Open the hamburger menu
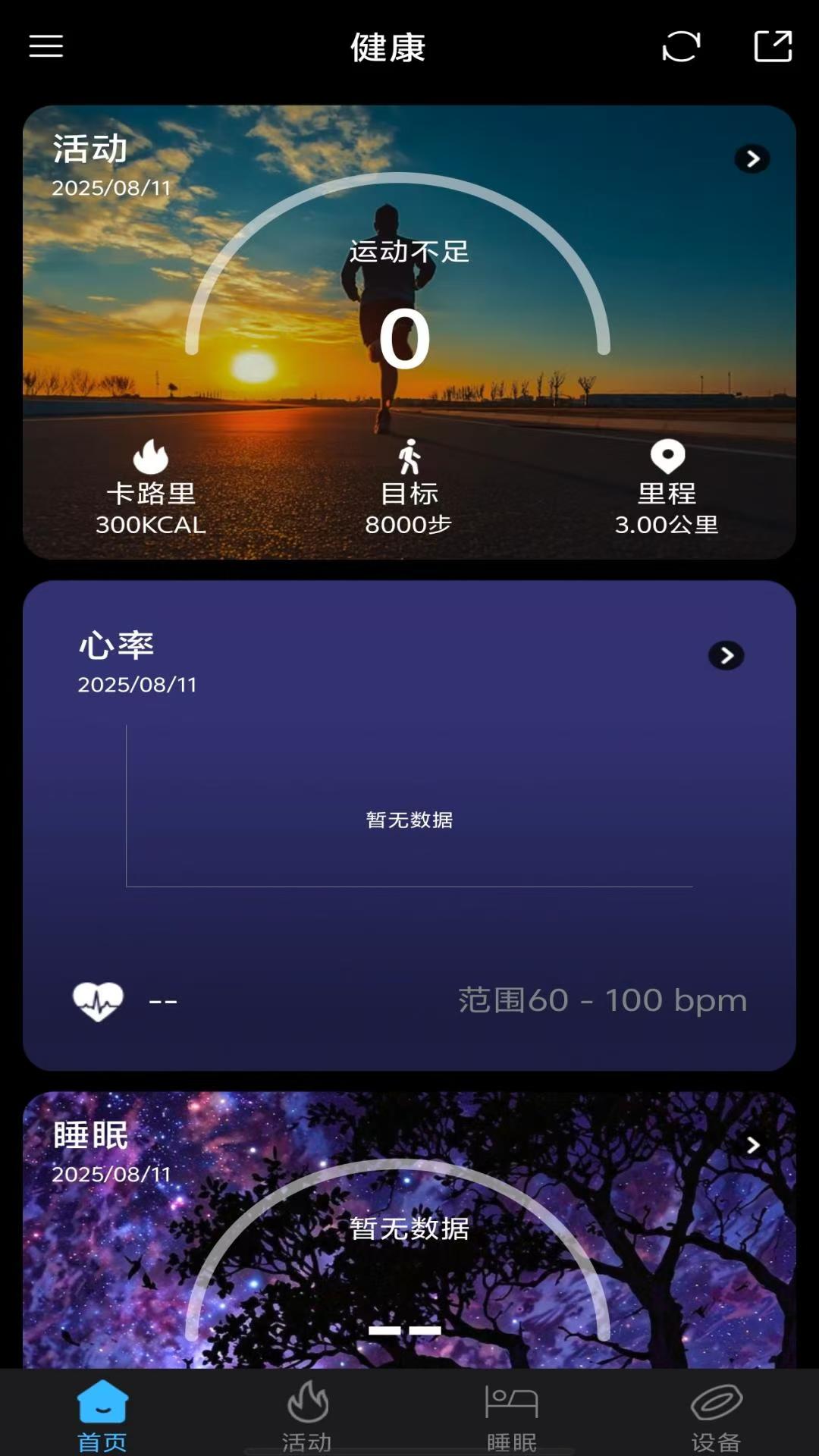The width and height of the screenshot is (819, 1456). (x=45, y=47)
